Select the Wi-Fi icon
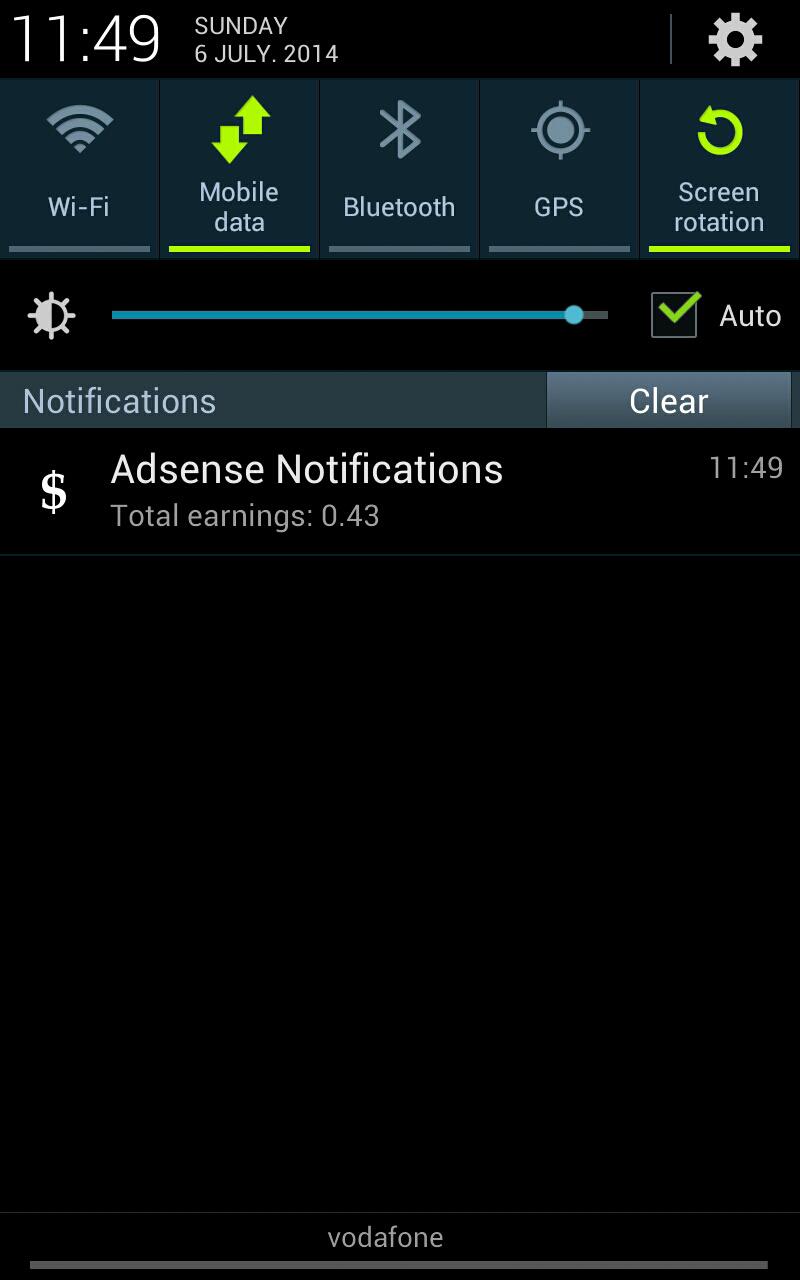This screenshot has height=1280, width=800. tap(78, 128)
